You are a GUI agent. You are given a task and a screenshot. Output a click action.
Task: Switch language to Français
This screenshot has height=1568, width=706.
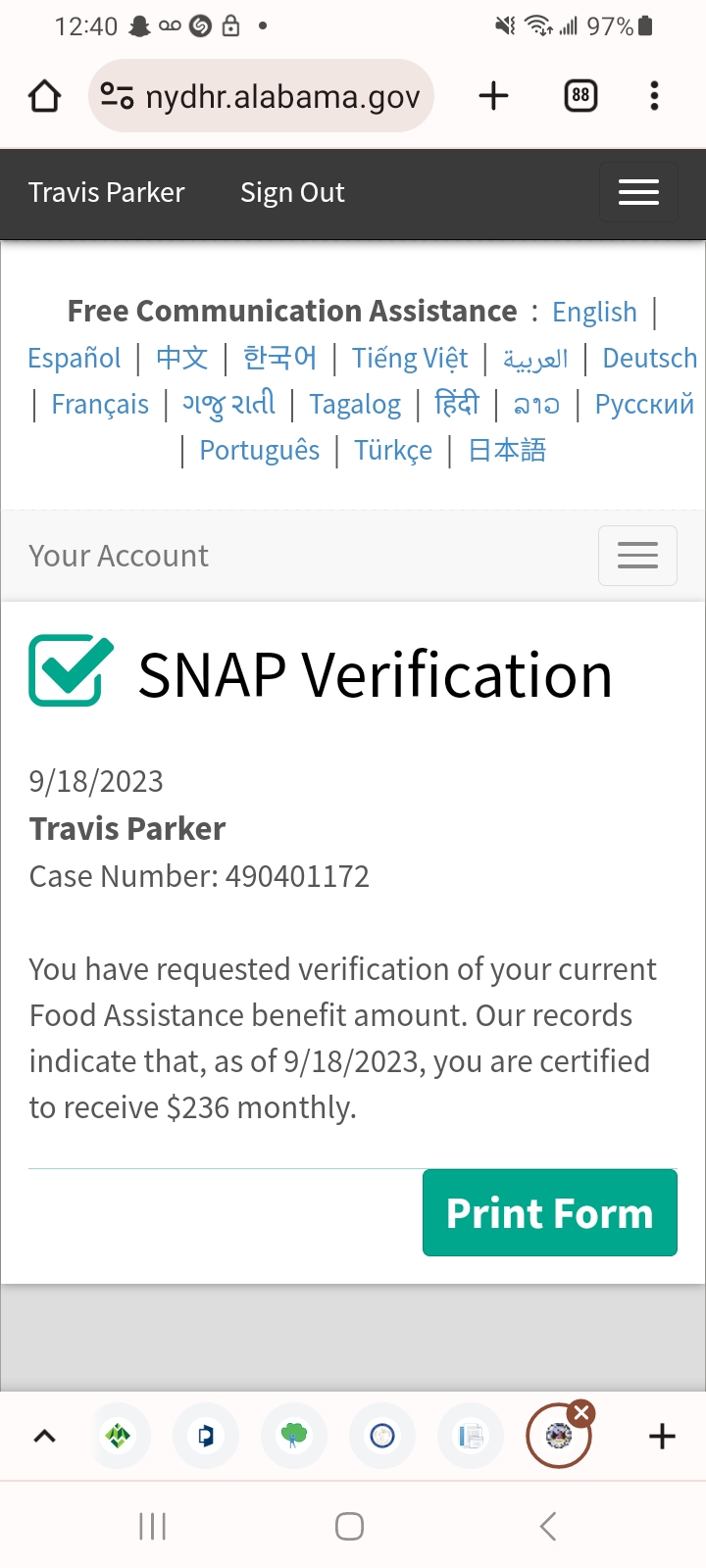tap(100, 404)
